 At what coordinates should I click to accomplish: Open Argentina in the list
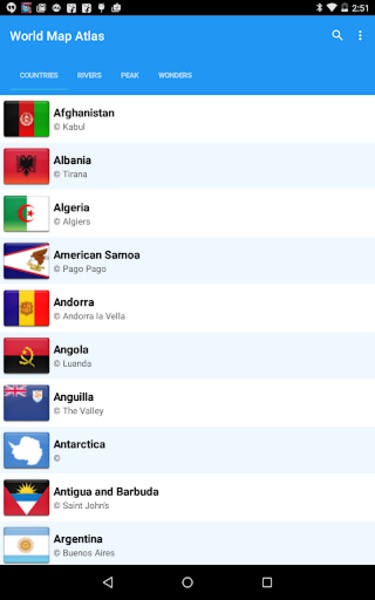pyautogui.click(x=188, y=543)
